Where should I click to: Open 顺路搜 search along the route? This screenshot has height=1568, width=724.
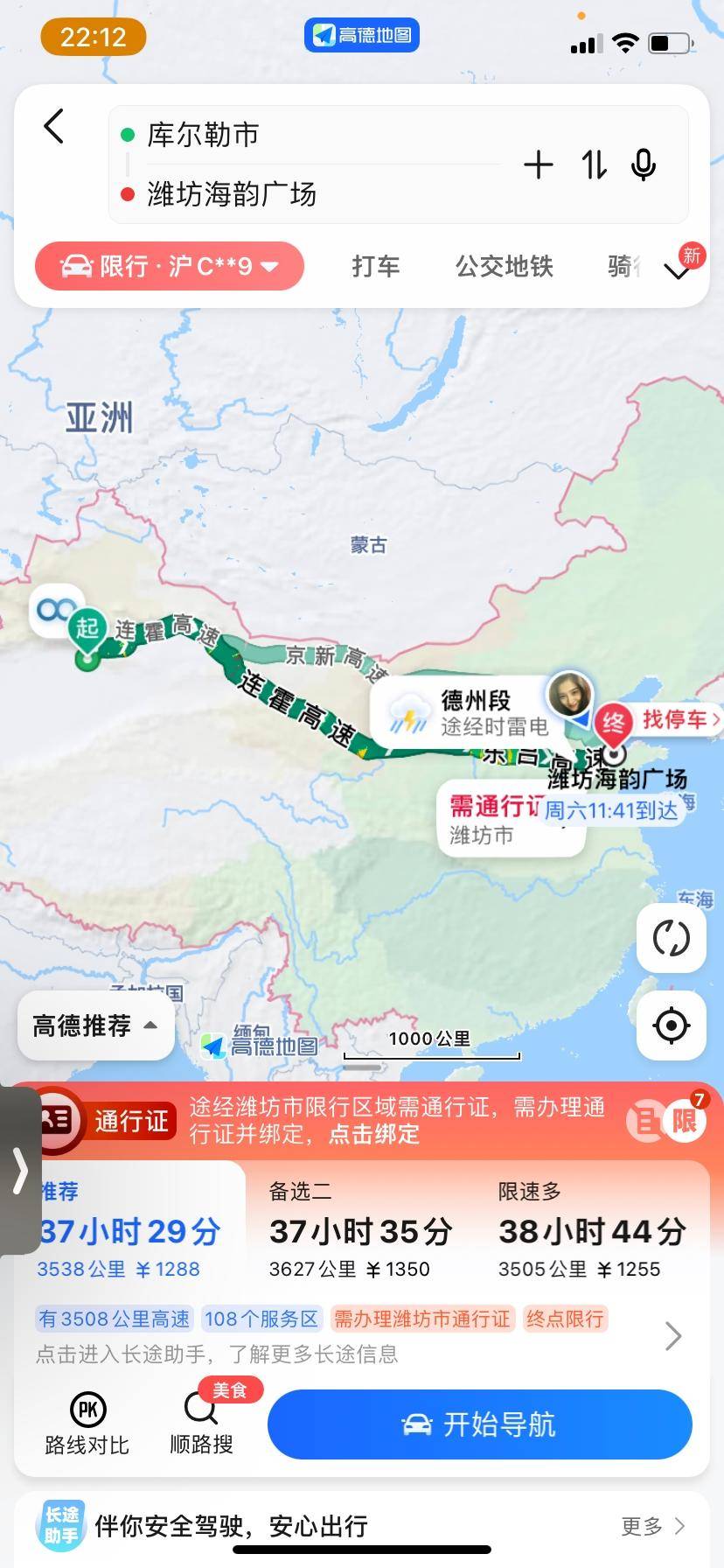click(x=202, y=1424)
